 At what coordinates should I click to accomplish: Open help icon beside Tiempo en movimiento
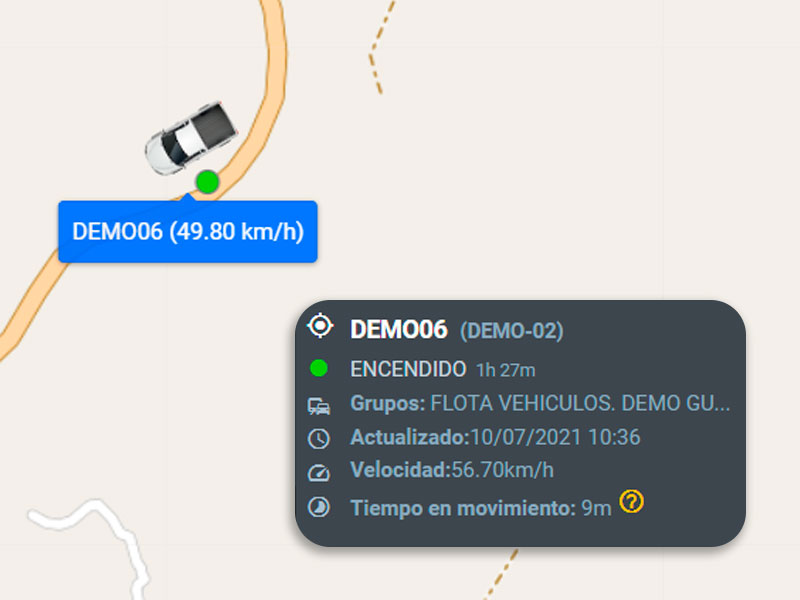[x=630, y=501]
